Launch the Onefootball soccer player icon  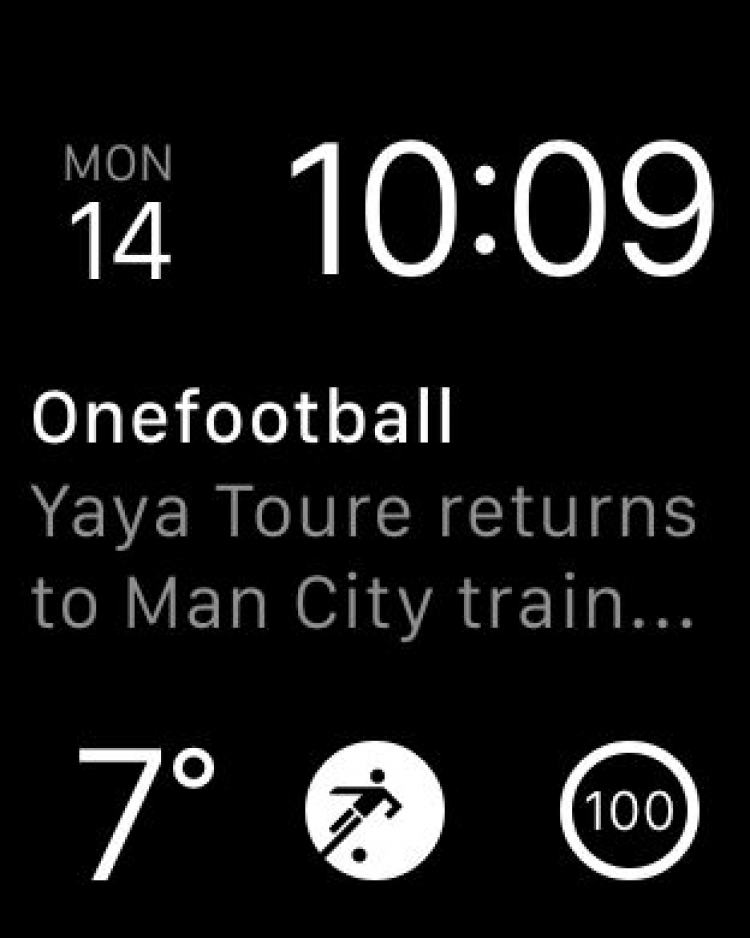tap(374, 811)
